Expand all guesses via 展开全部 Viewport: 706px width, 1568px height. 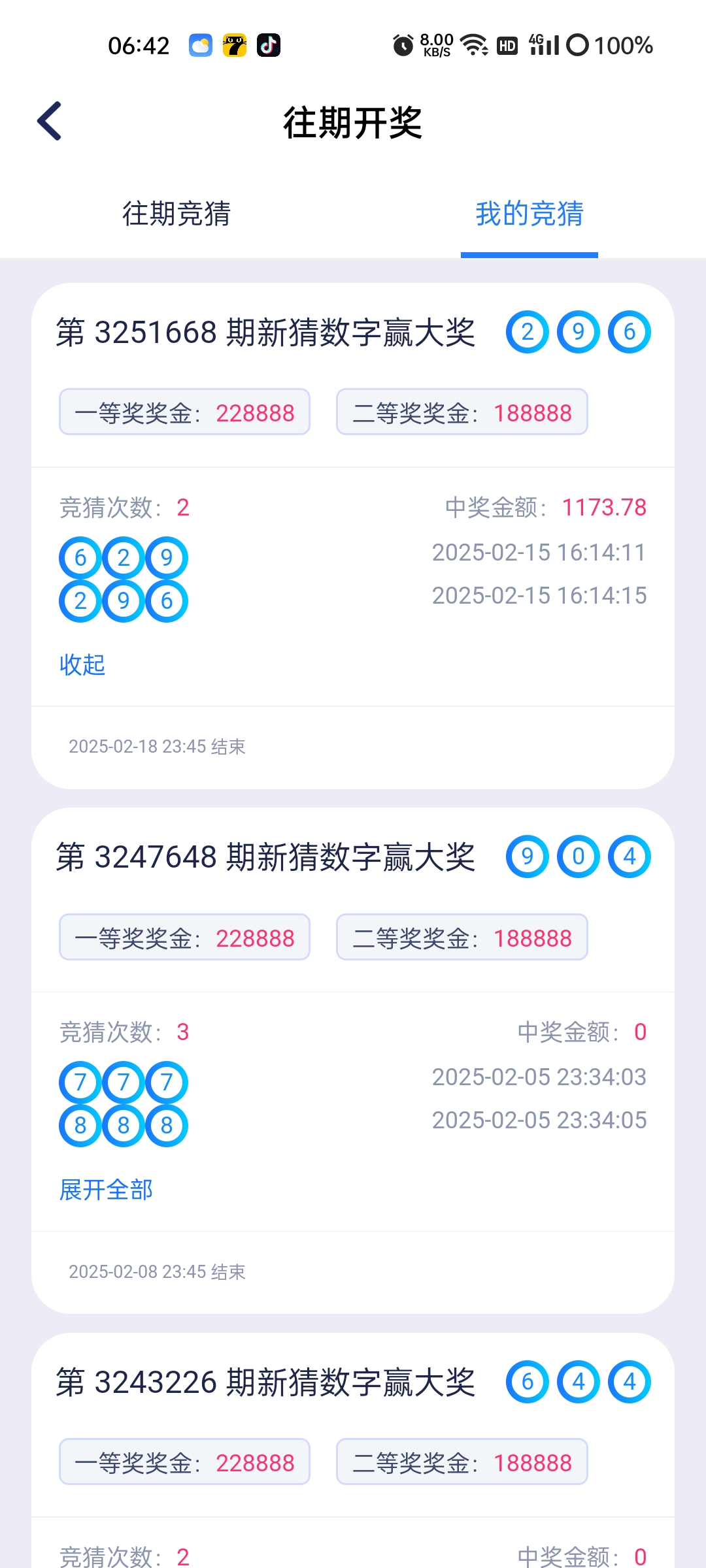coord(106,1190)
